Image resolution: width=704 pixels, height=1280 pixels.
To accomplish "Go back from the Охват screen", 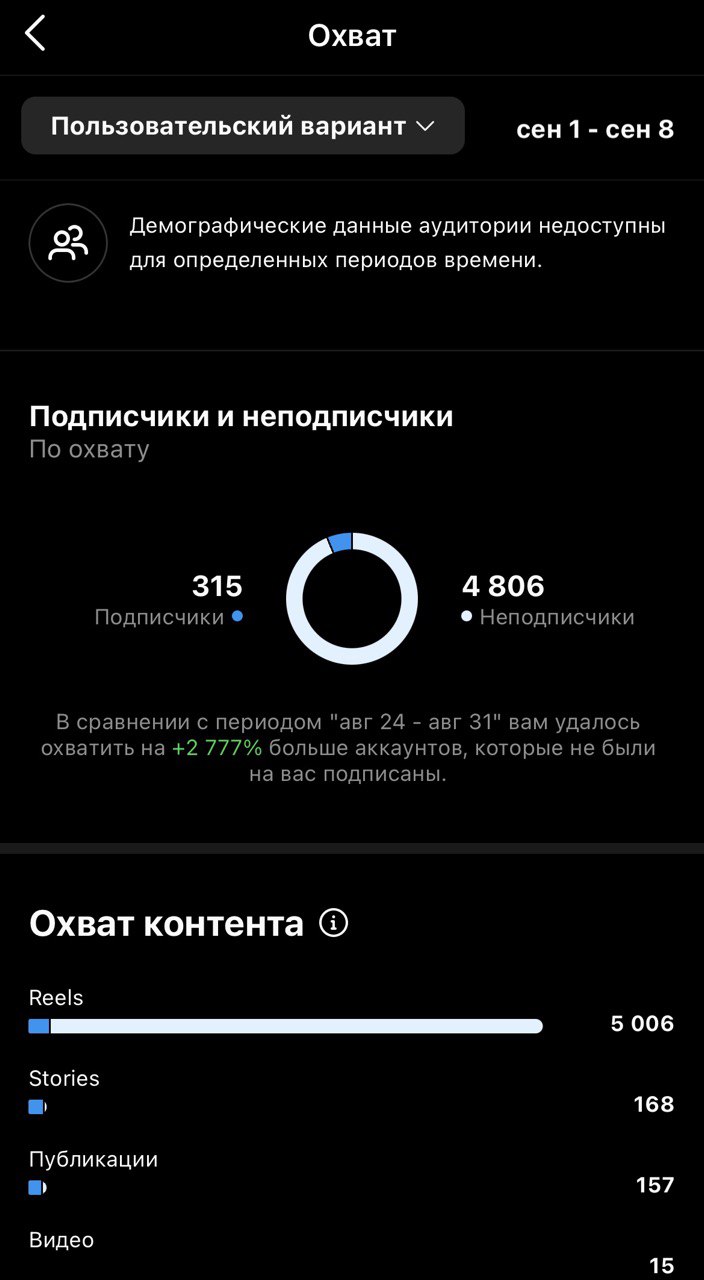I will [36, 35].
